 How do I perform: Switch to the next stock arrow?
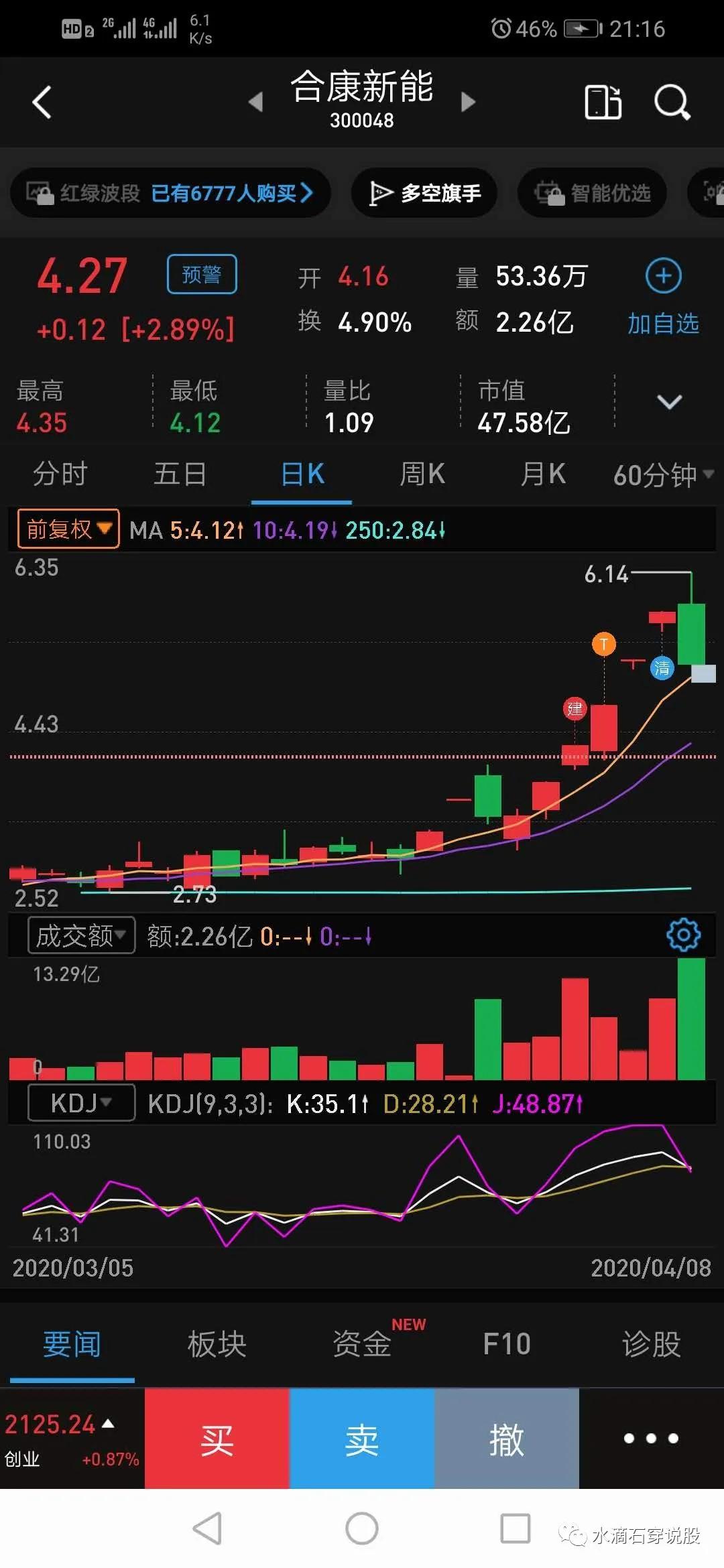pyautogui.click(x=468, y=102)
